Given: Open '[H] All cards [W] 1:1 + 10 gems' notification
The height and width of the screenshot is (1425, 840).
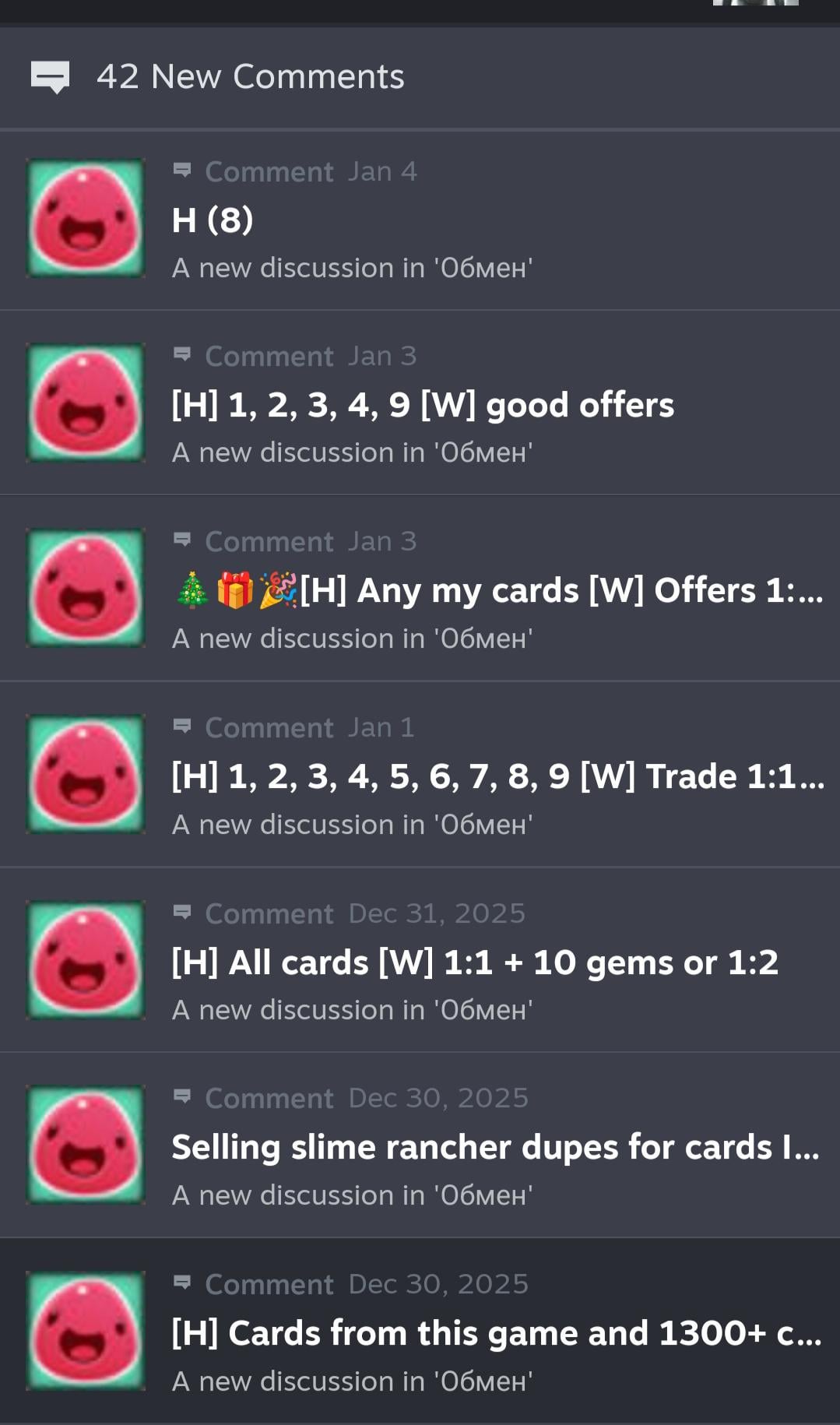Looking at the screenshot, I should point(473,962).
